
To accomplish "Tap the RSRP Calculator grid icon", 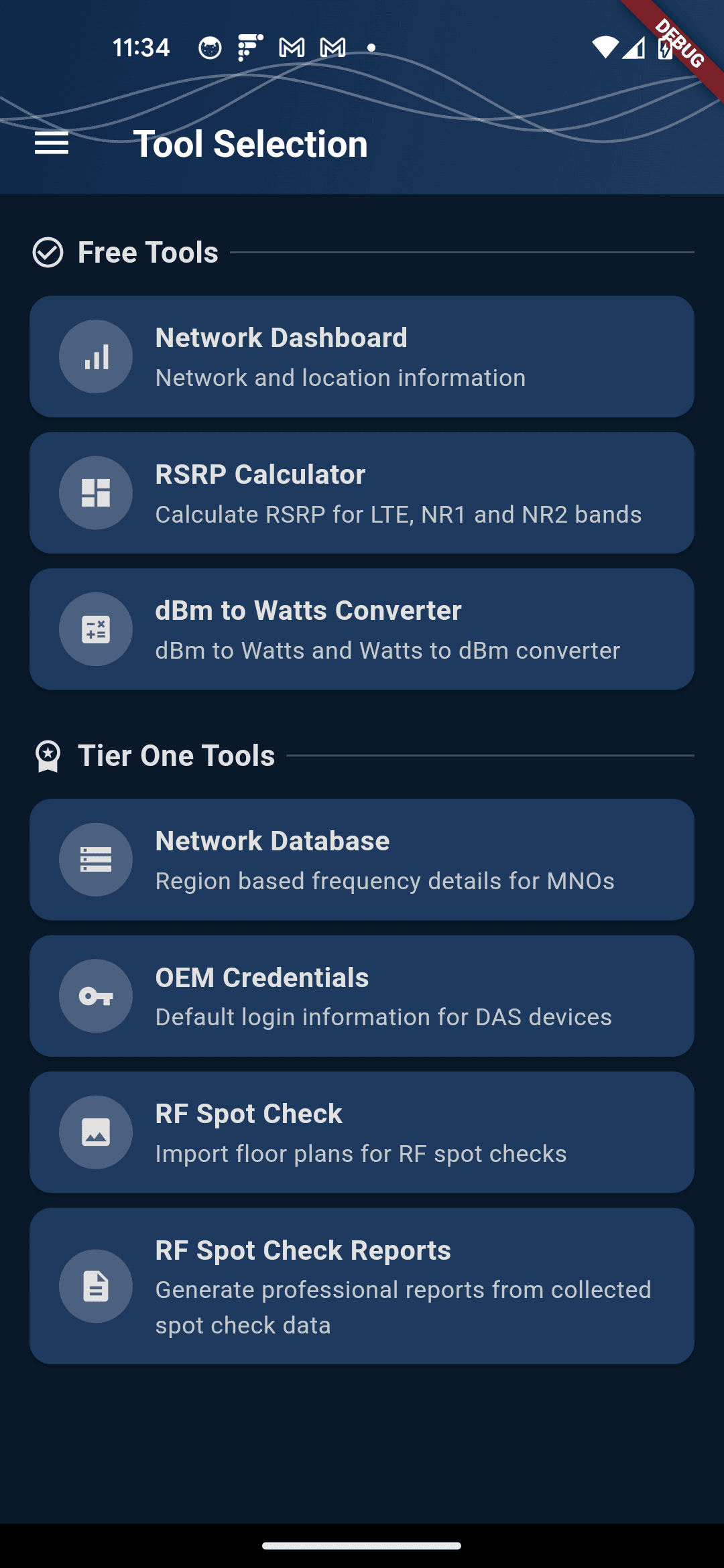I will coord(95,493).
